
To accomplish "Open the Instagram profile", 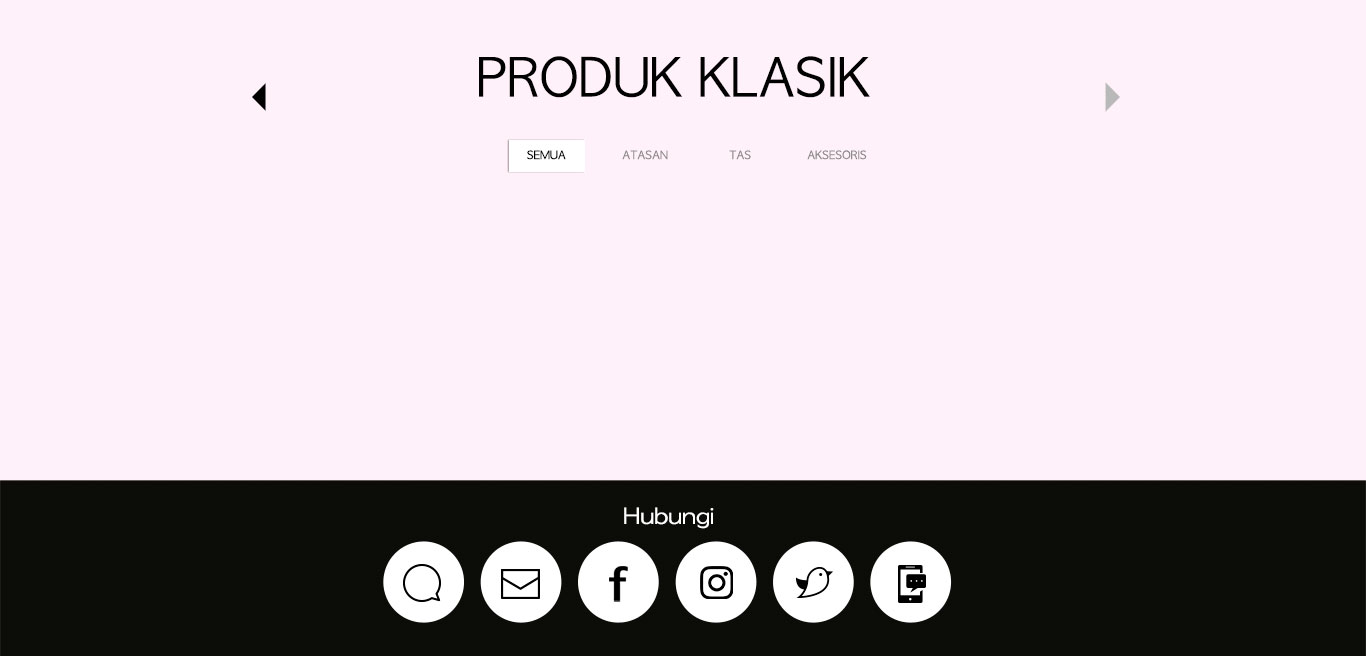I will pyautogui.click(x=716, y=582).
